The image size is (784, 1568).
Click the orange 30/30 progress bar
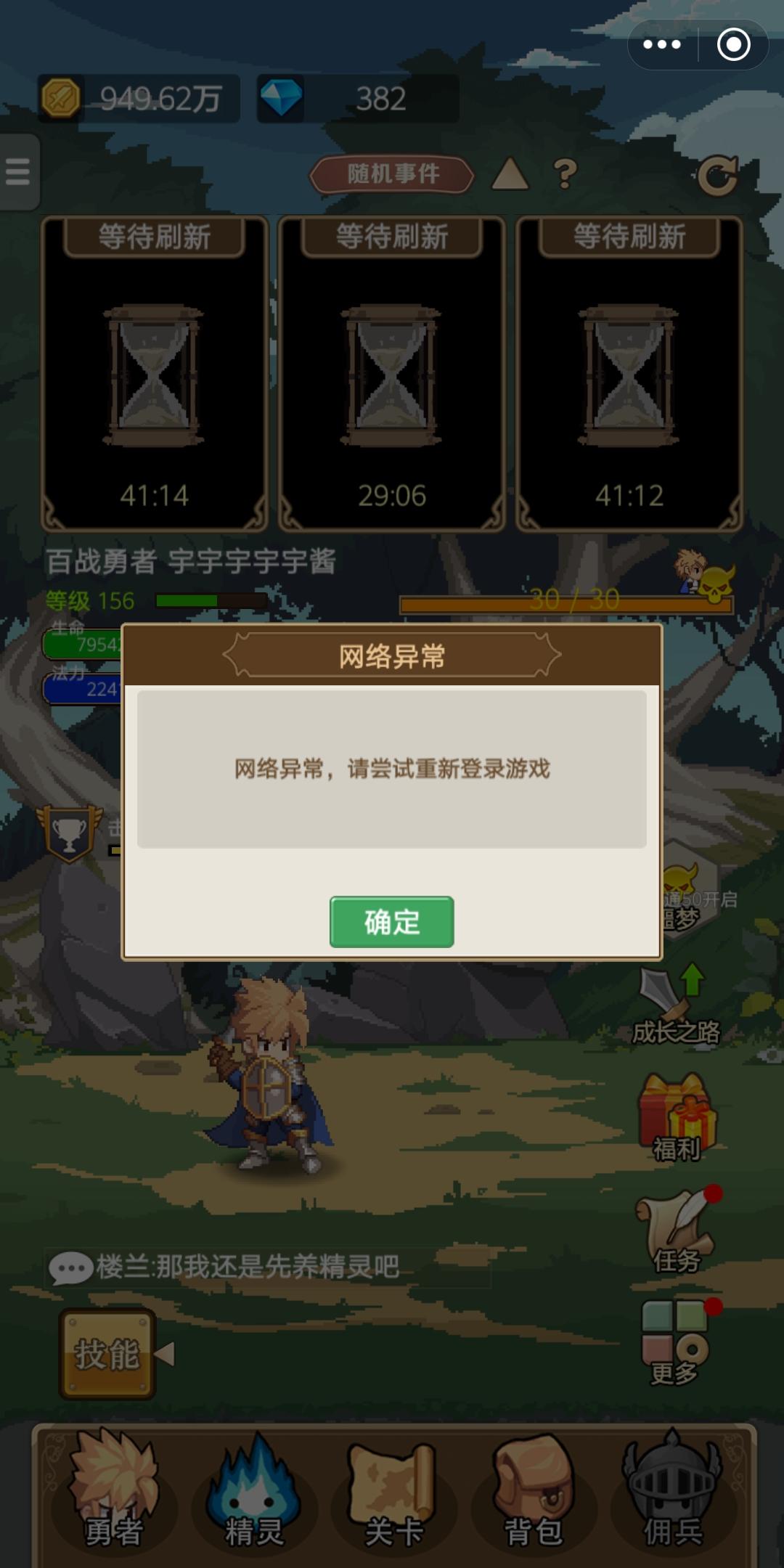[x=566, y=603]
